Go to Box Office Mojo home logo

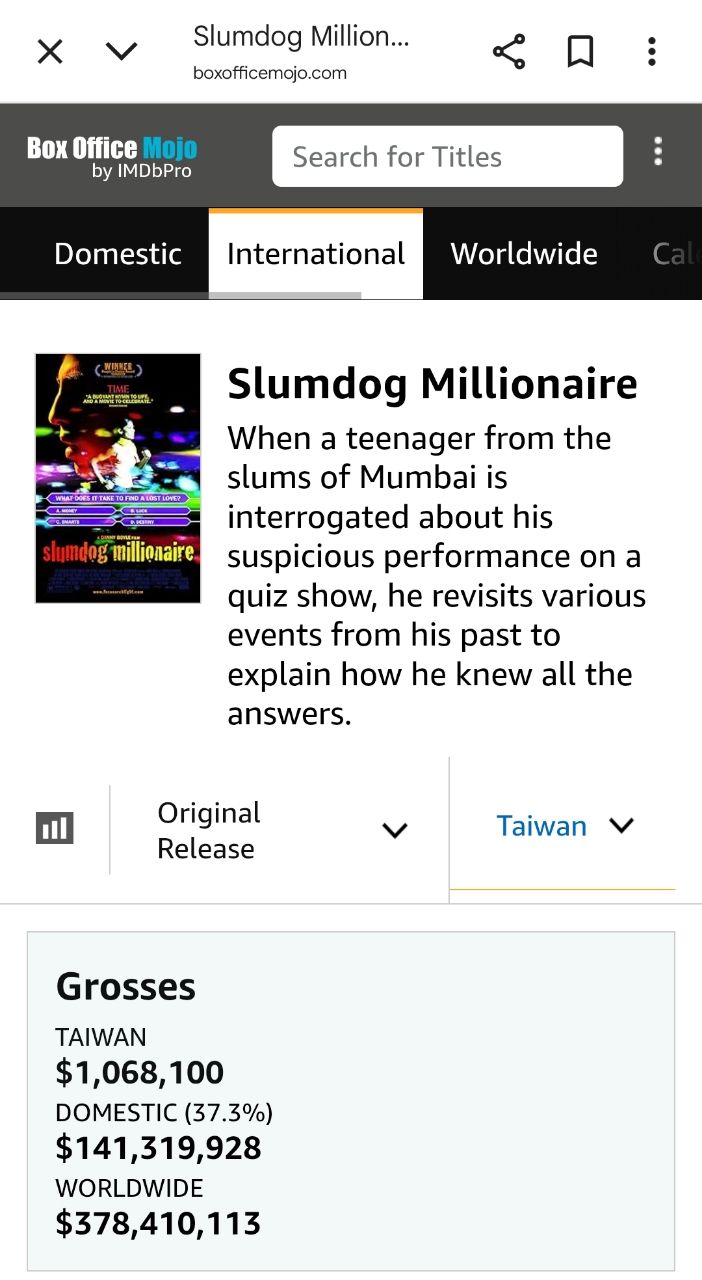112,158
